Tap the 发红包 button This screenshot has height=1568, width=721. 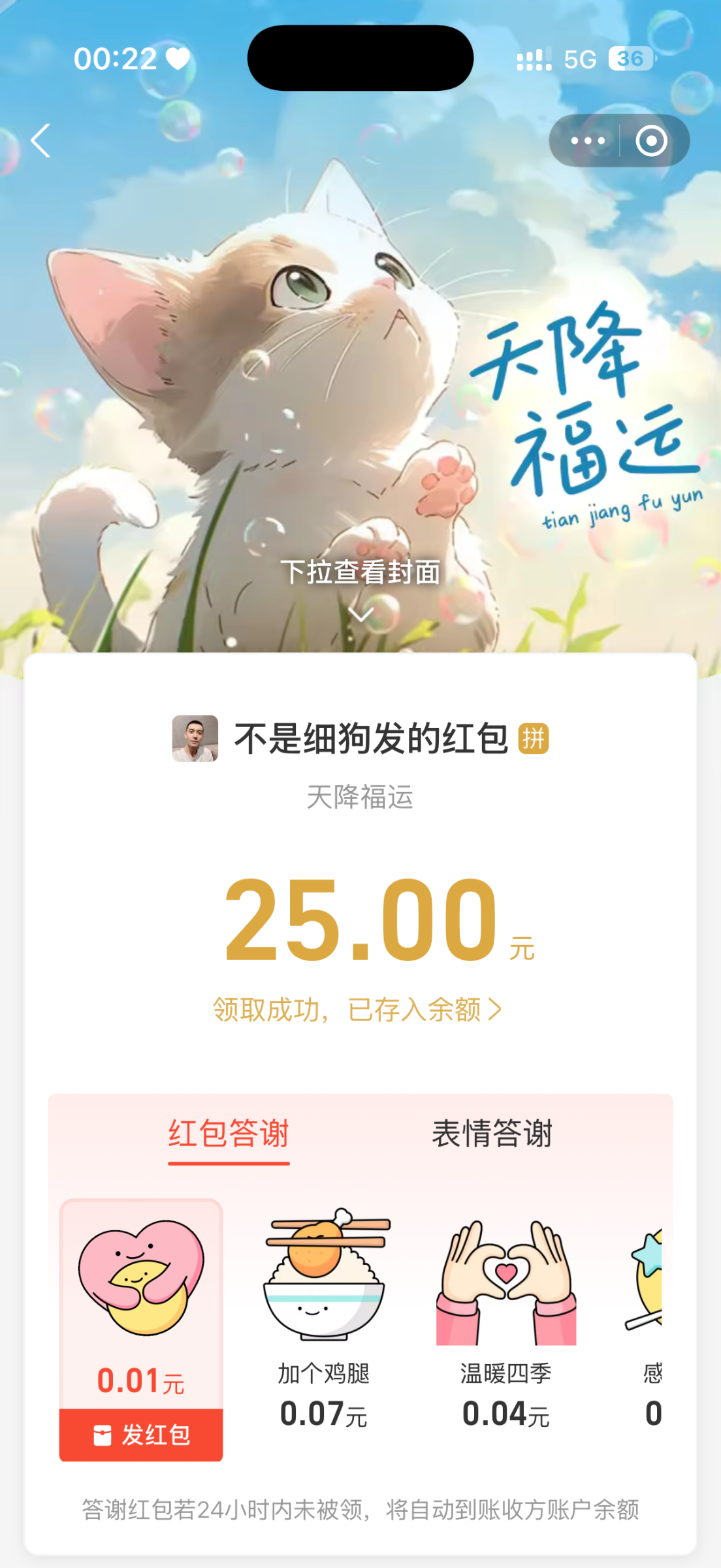tap(141, 1435)
